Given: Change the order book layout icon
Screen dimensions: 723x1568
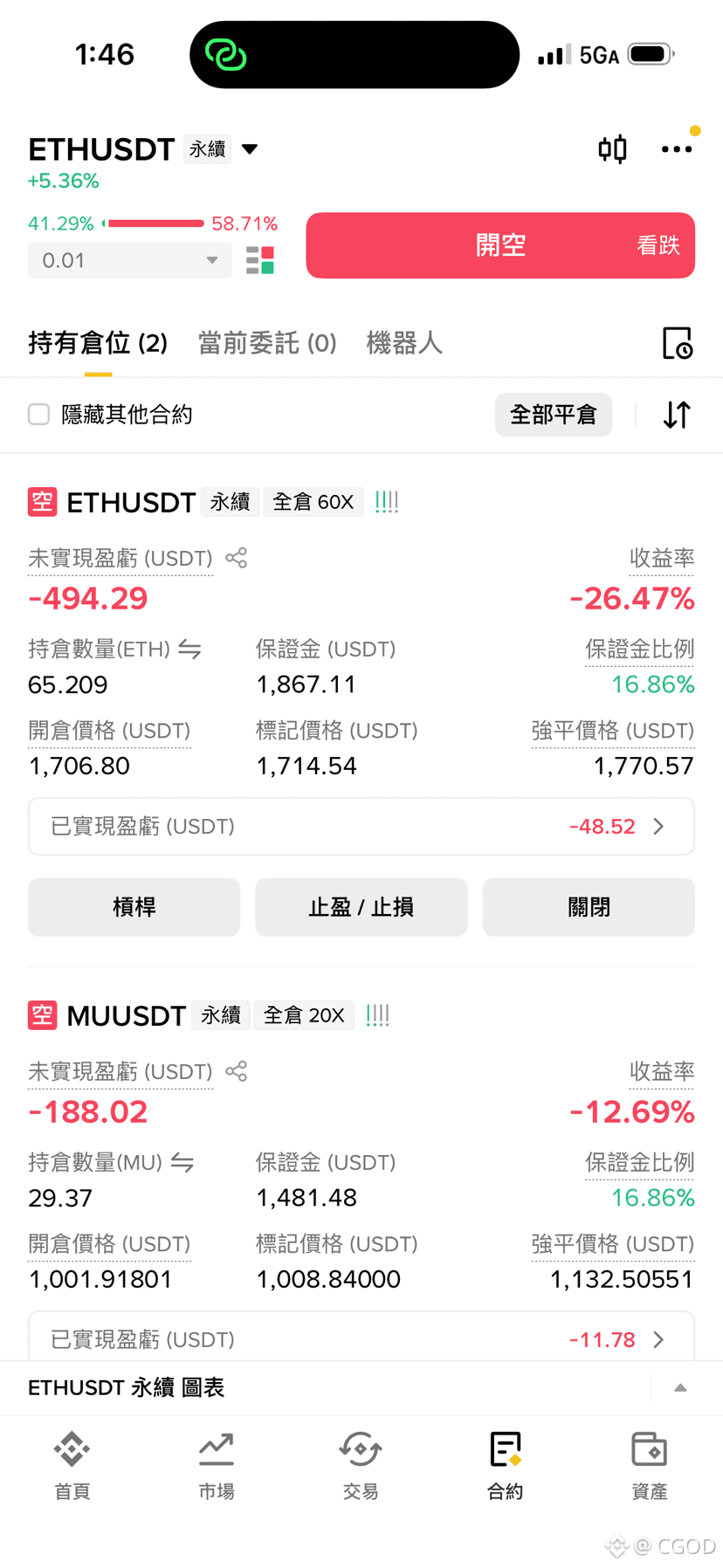Looking at the screenshot, I should tap(260, 260).
